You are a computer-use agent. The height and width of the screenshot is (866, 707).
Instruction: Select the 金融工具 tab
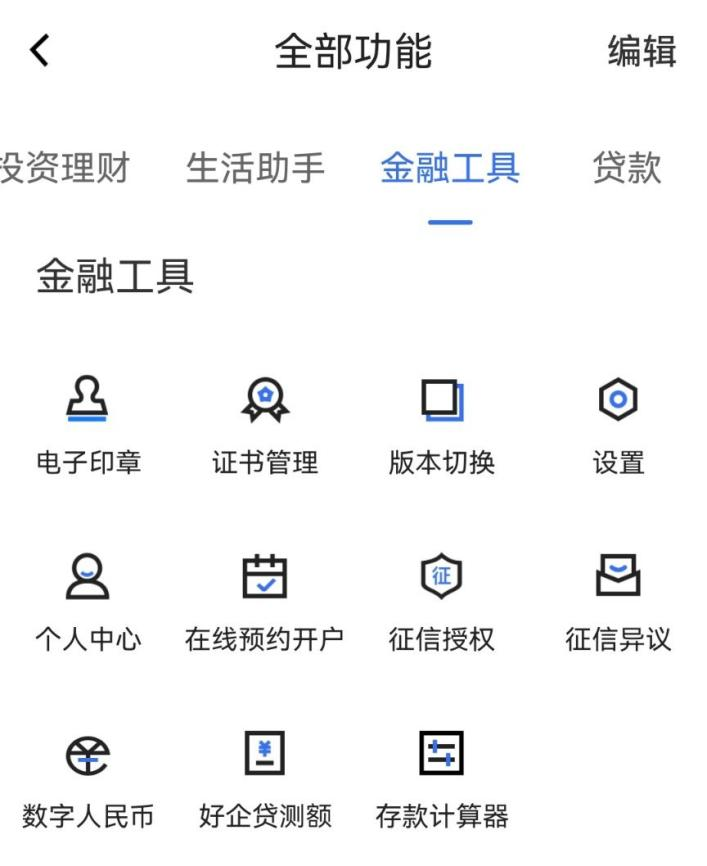449,168
